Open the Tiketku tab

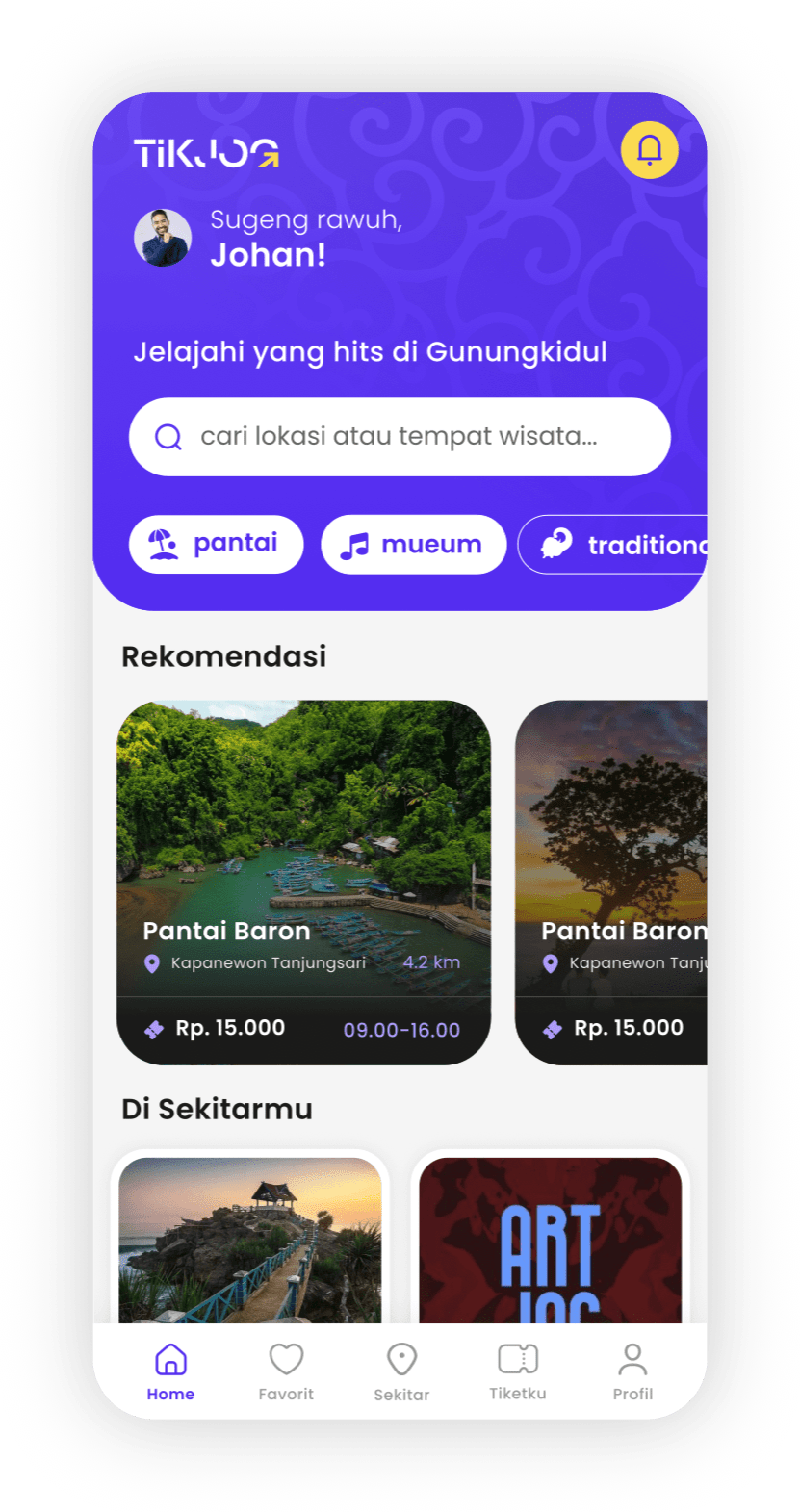coord(517,1371)
